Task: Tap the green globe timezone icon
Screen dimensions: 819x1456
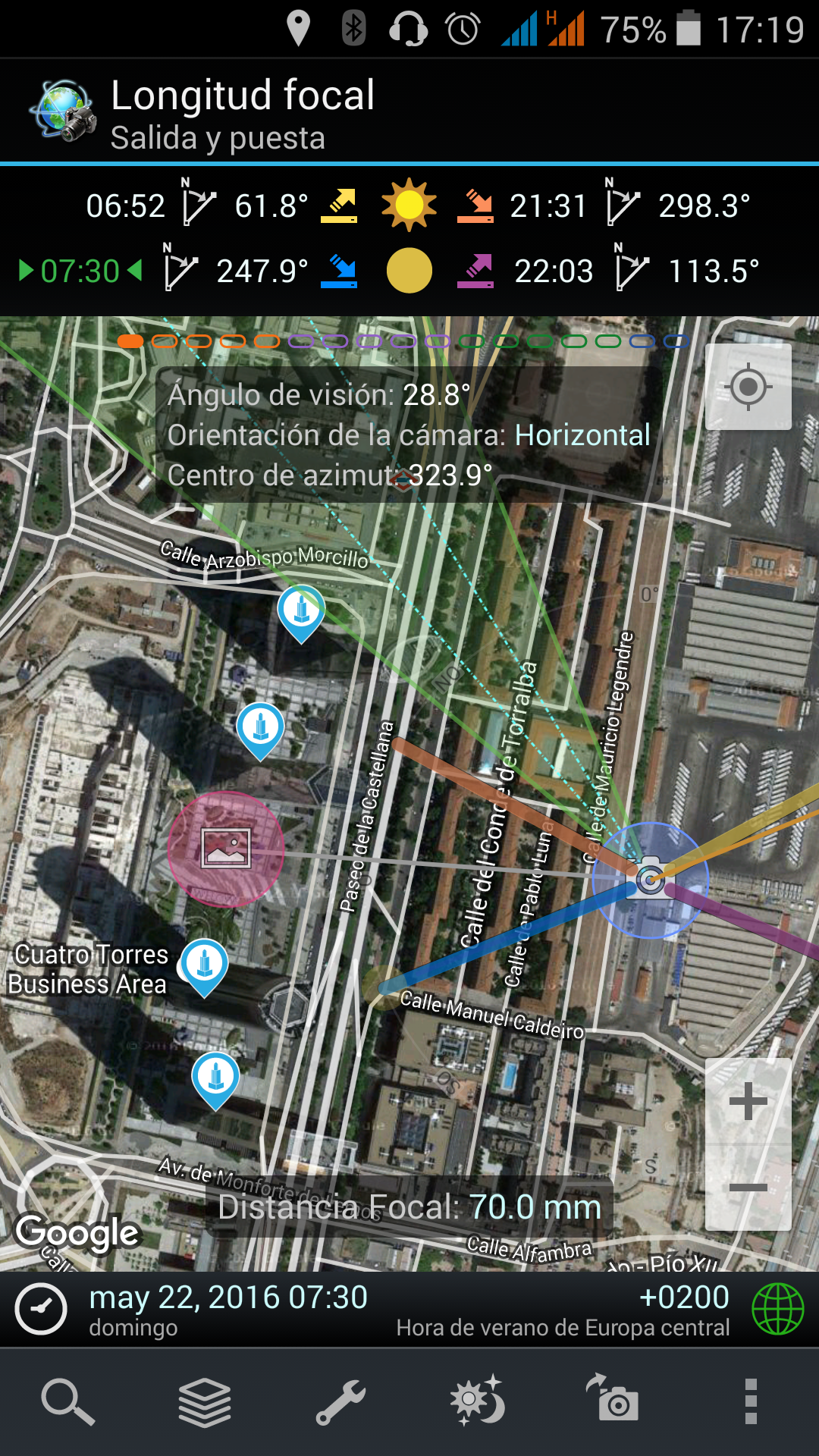Action: coord(777,1309)
